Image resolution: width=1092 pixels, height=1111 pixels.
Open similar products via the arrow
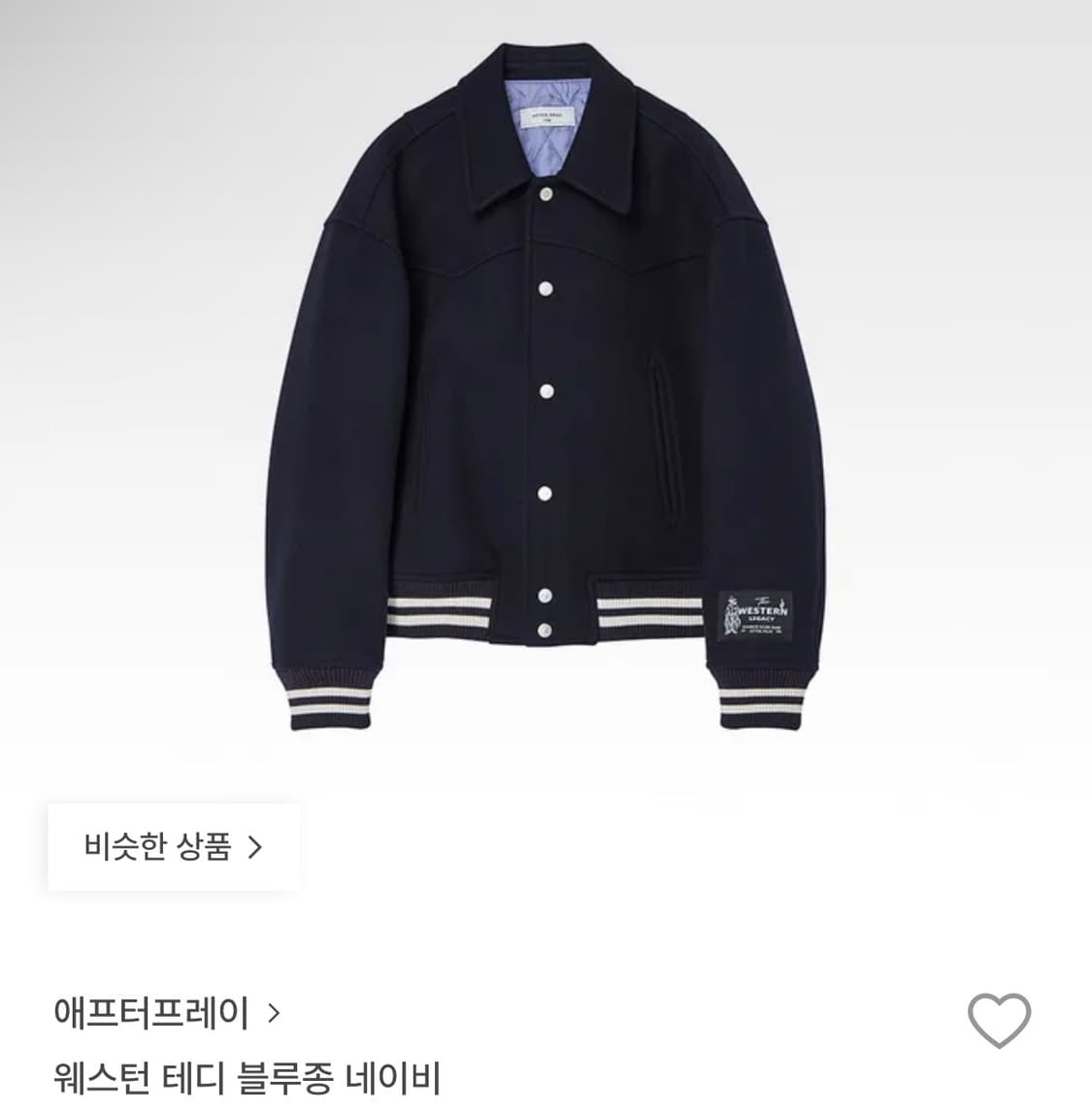[x=256, y=849]
